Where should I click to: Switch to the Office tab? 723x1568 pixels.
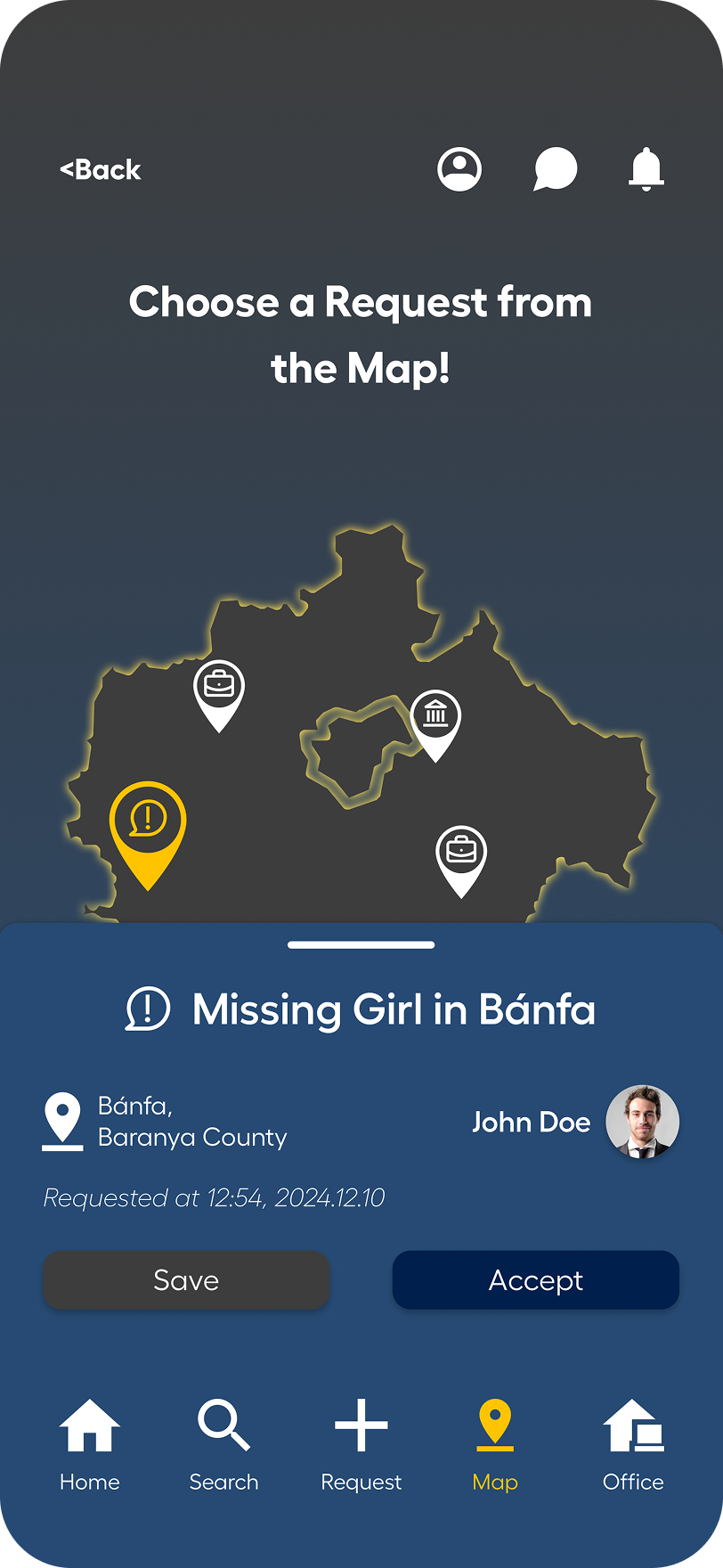coord(633,1443)
